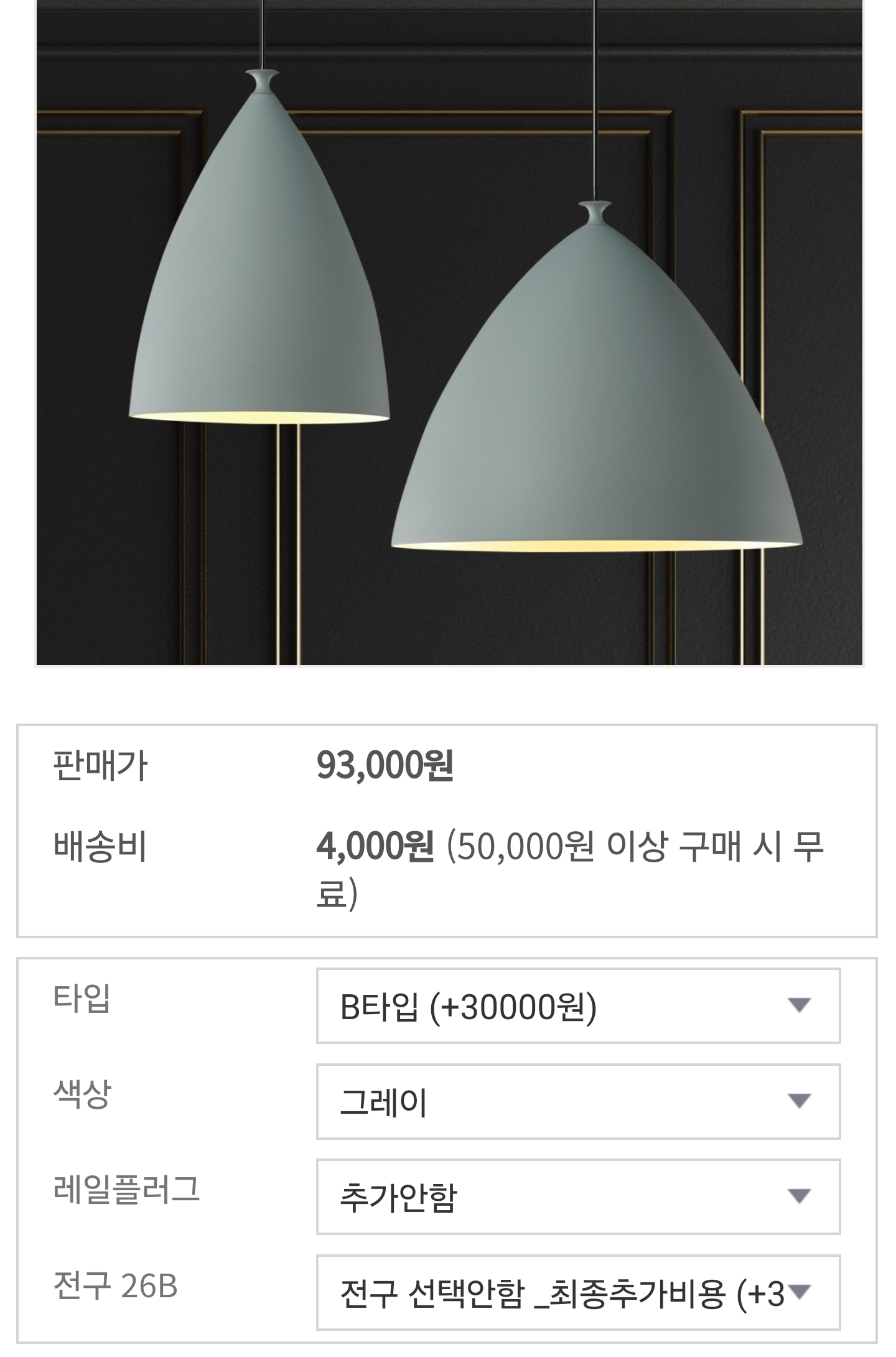
Task: Open the 타입 dropdown showing B타입
Action: [578, 1006]
